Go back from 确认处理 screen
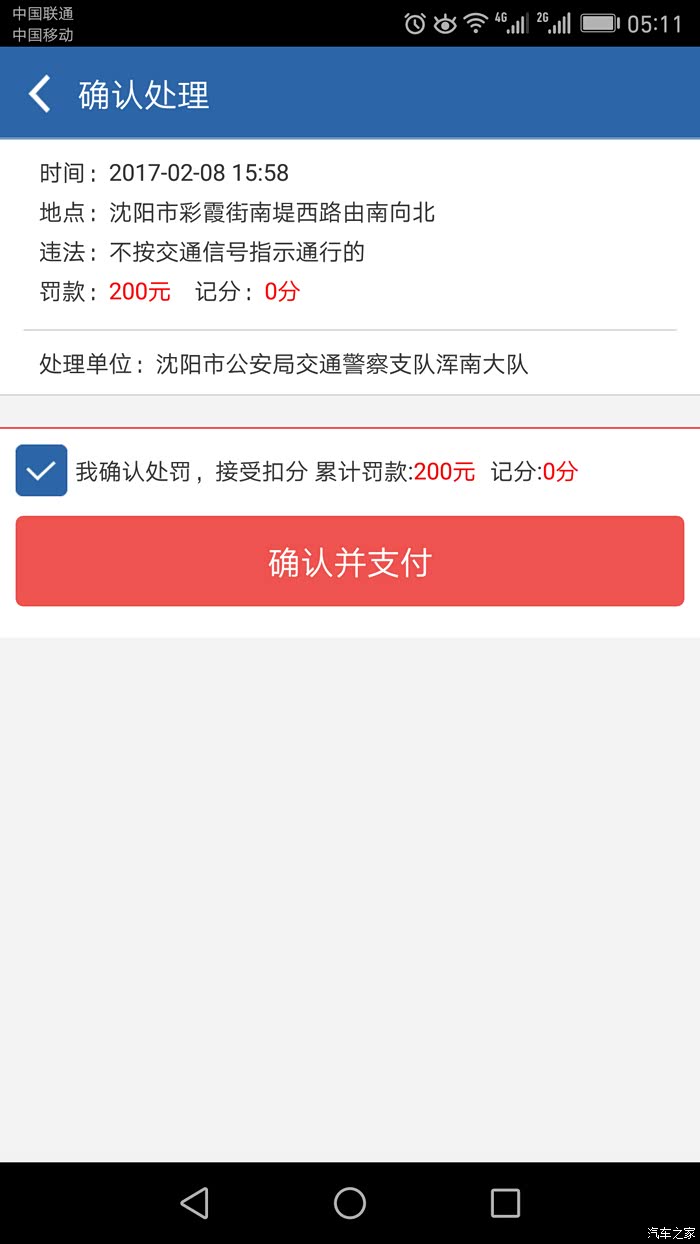 point(40,94)
